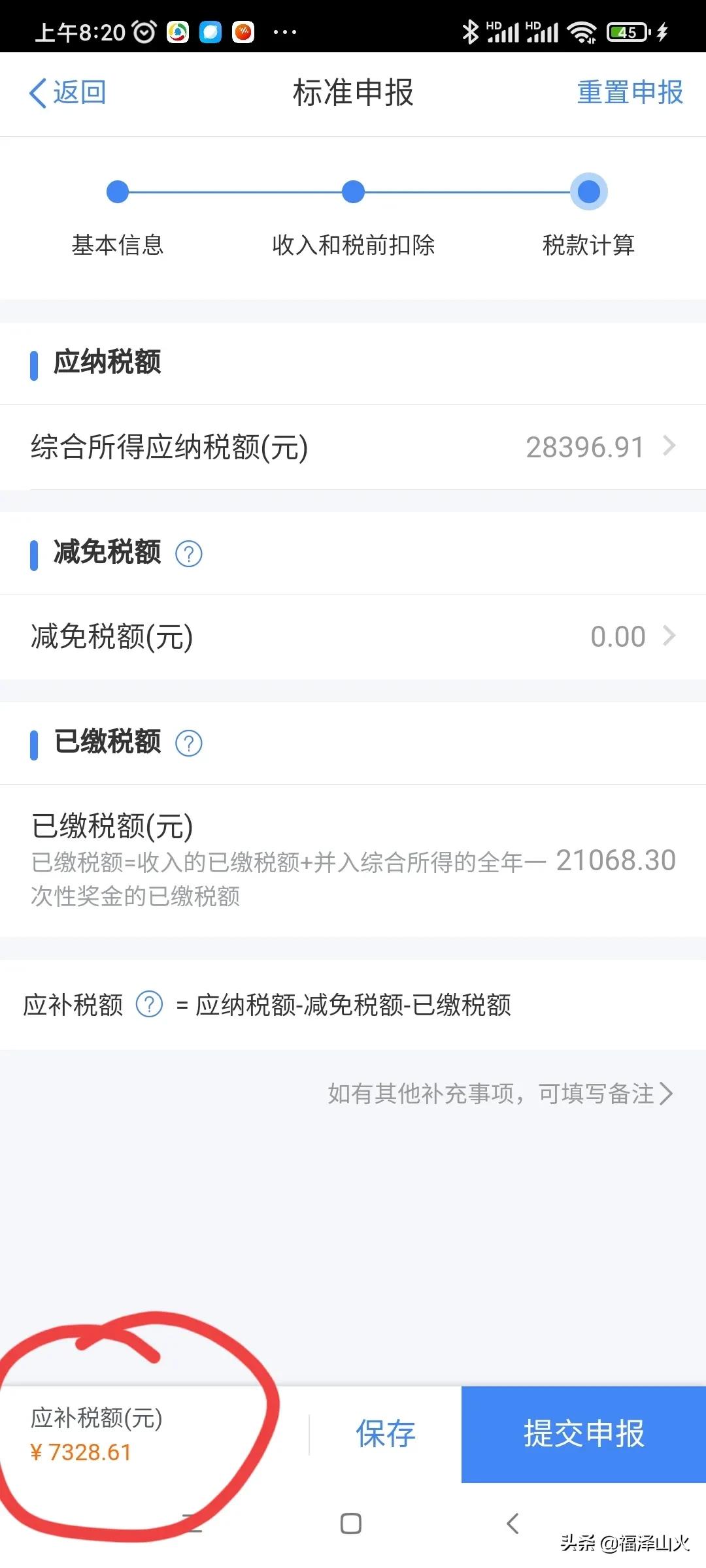Screen dimensions: 706x1568
Task: Open the 已缴税额 help question mark icon
Action: pyautogui.click(x=188, y=743)
